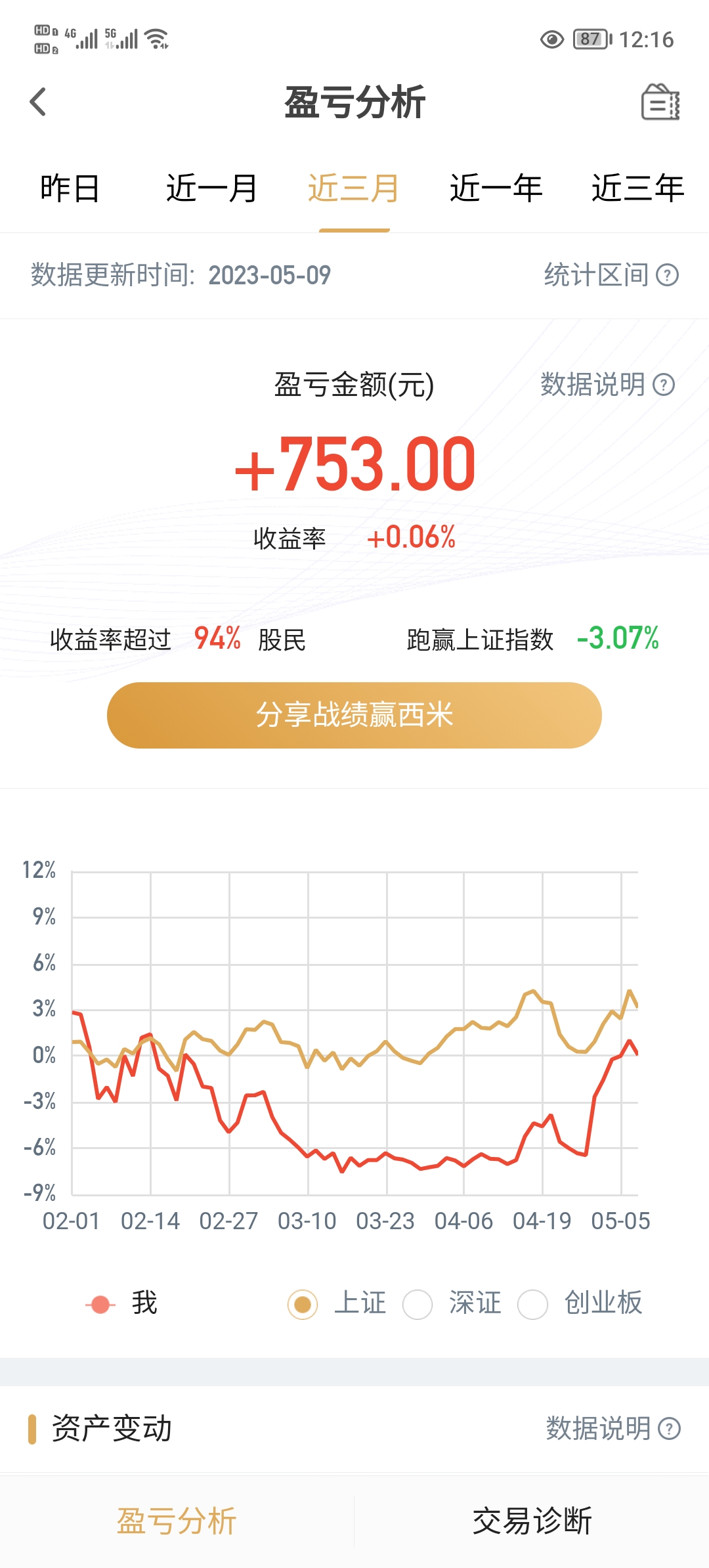Go back from 盈亏分析 page
This screenshot has height=1568, width=709.
tap(38, 102)
